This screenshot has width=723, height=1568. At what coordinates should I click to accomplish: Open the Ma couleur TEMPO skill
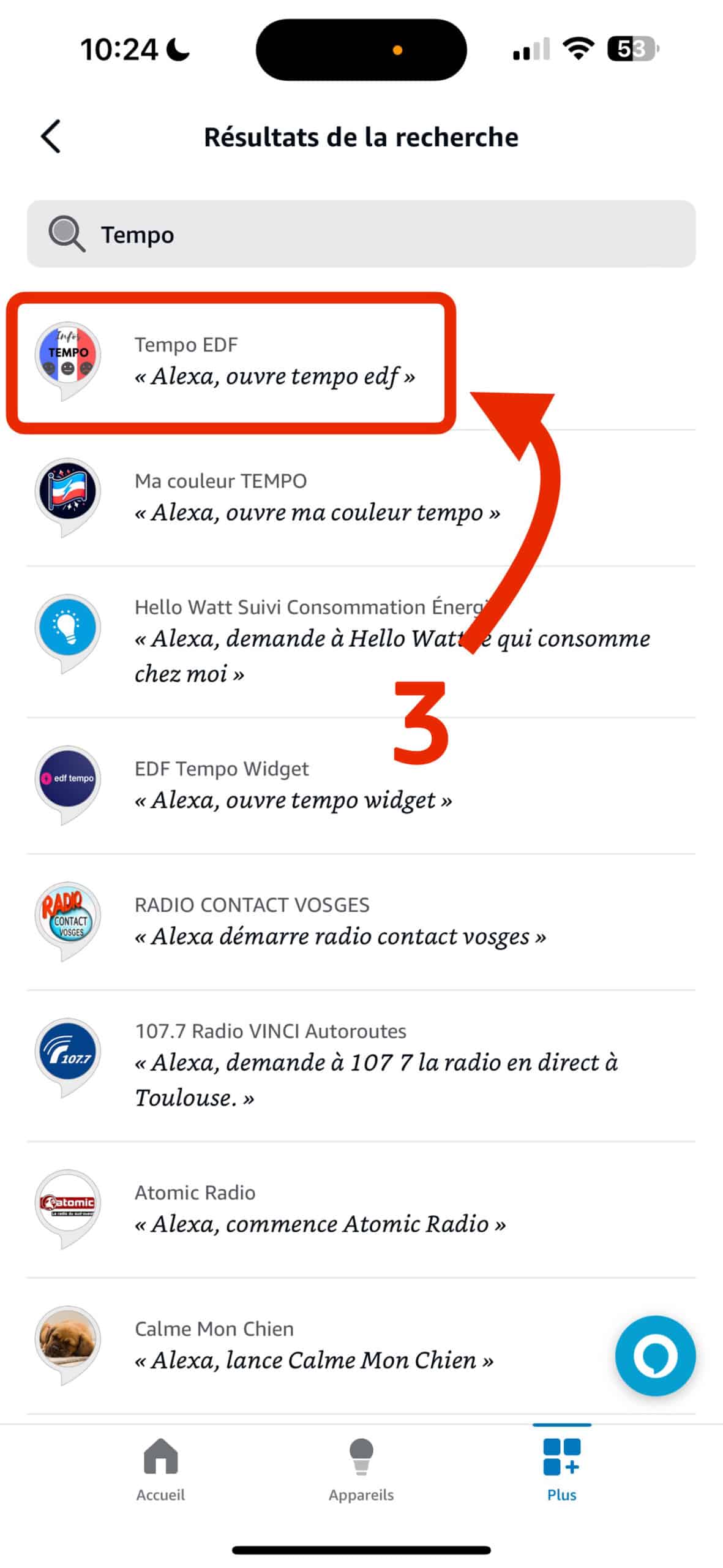pyautogui.click(x=361, y=497)
